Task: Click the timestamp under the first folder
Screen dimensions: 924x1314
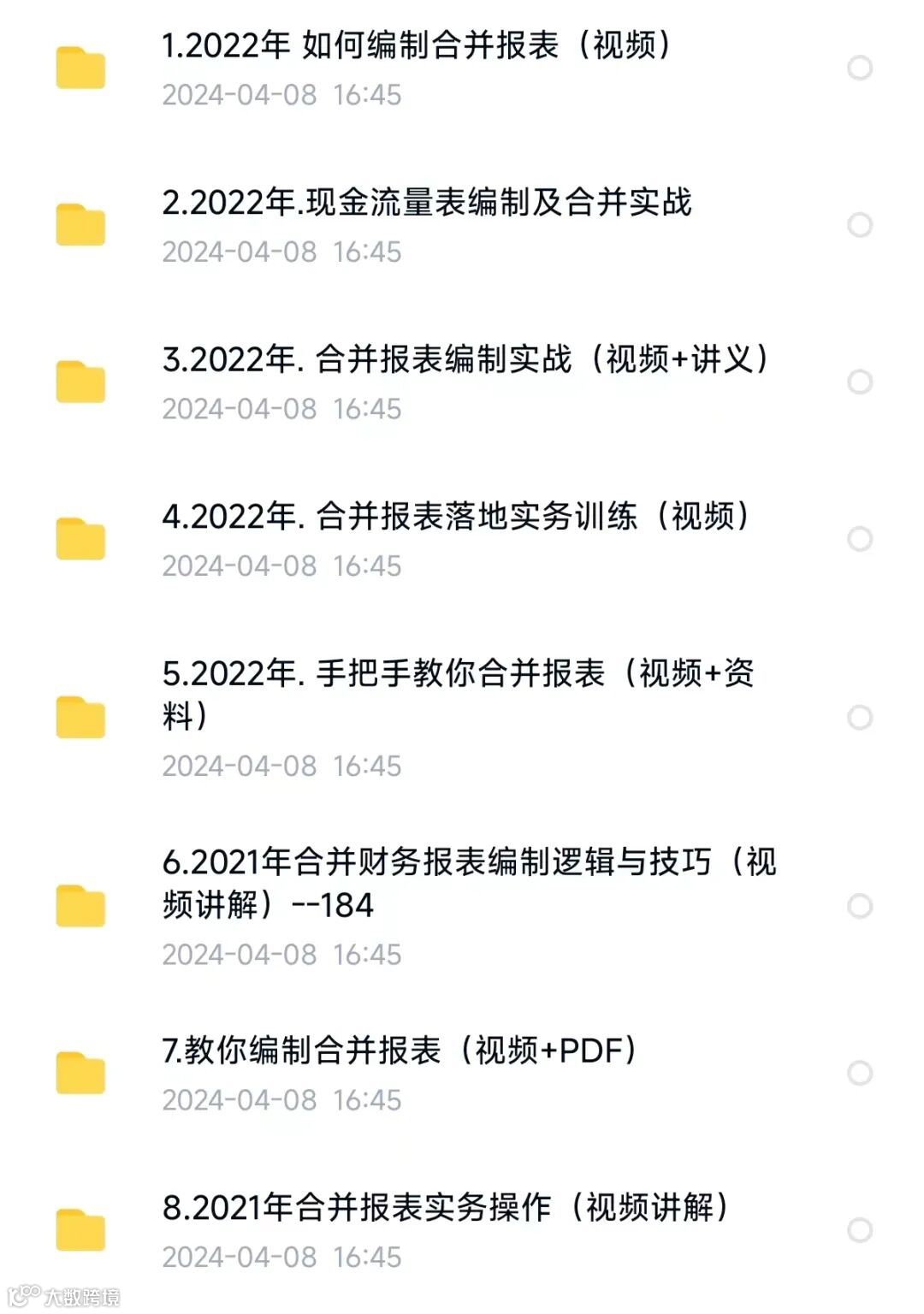Action: [x=282, y=97]
